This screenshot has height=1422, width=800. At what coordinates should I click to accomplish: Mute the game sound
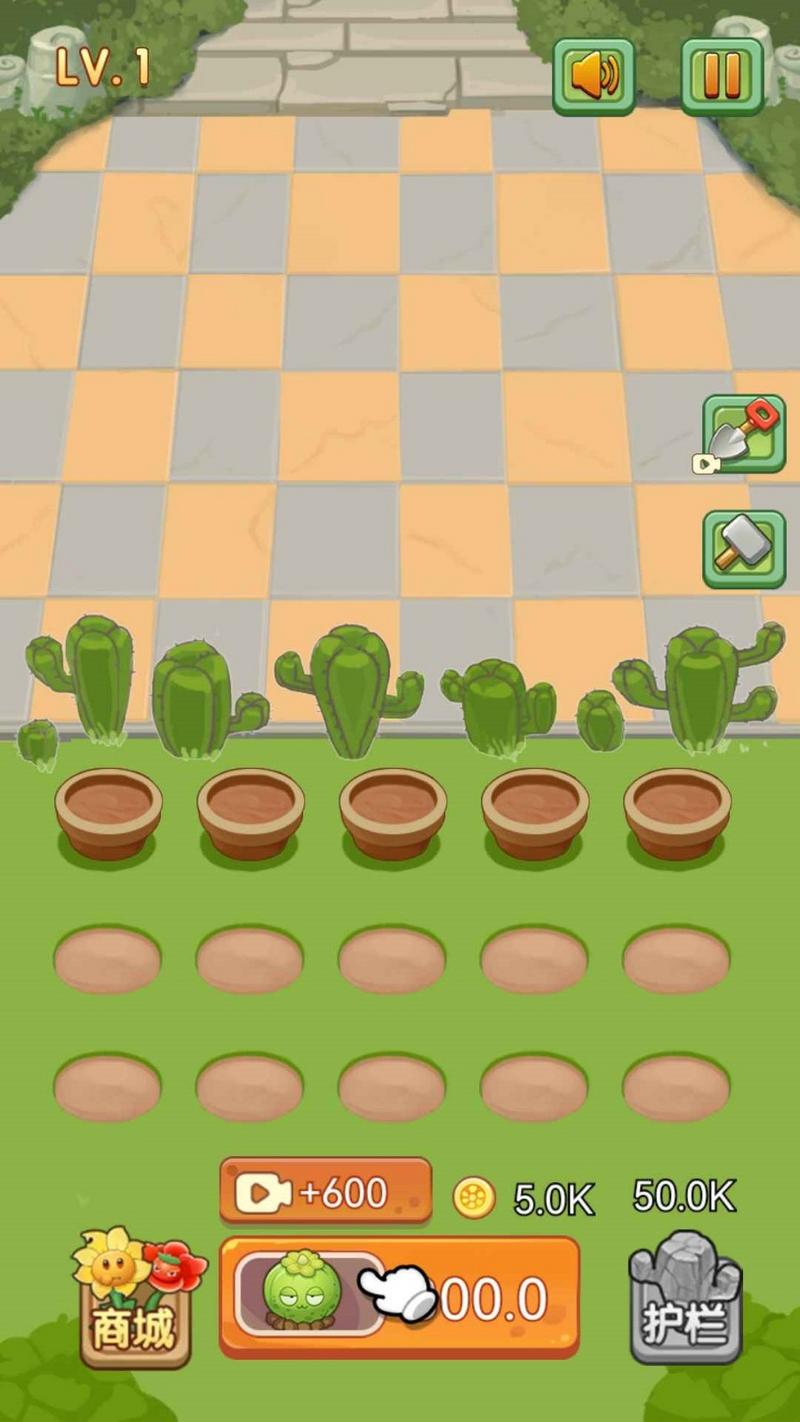594,76
